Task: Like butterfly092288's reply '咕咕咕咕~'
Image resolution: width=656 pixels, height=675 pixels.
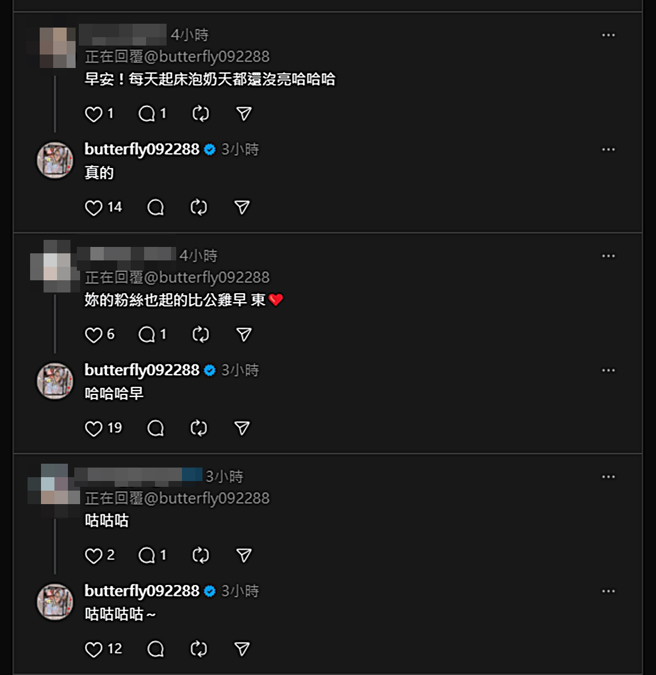Action: 94,649
